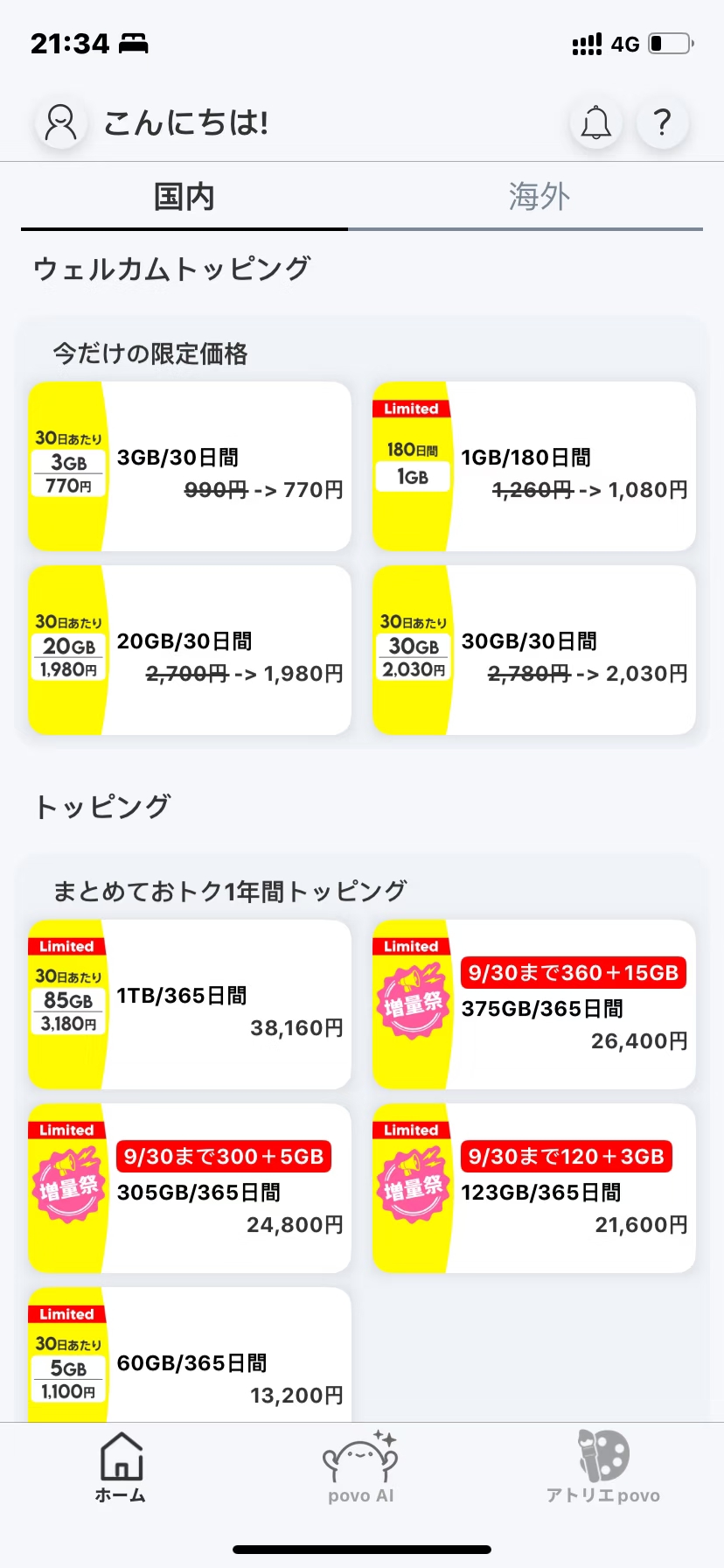This screenshot has height=1568, width=724.
Task: Select the 3GB/30日間 770円 topping
Action: [190, 466]
